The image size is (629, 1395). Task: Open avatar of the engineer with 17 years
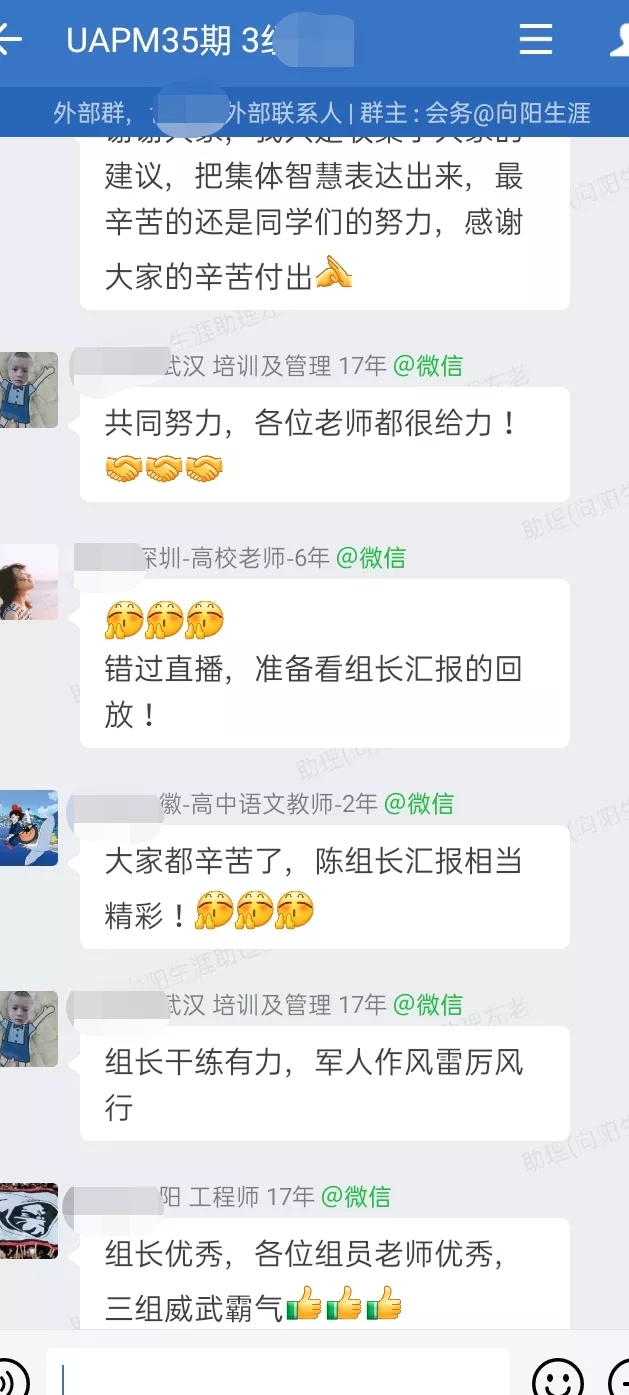[28, 1220]
